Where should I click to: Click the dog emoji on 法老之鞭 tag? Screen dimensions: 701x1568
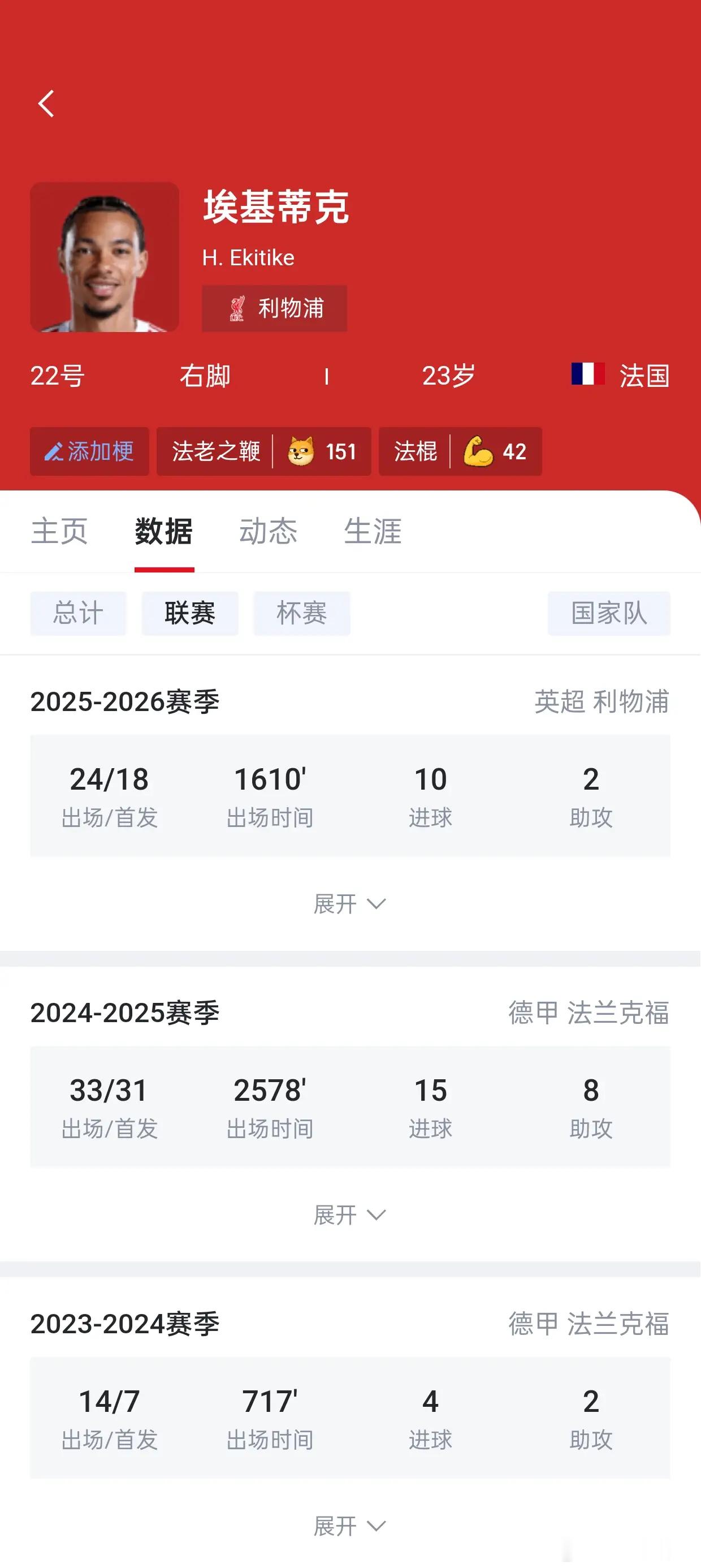point(300,451)
